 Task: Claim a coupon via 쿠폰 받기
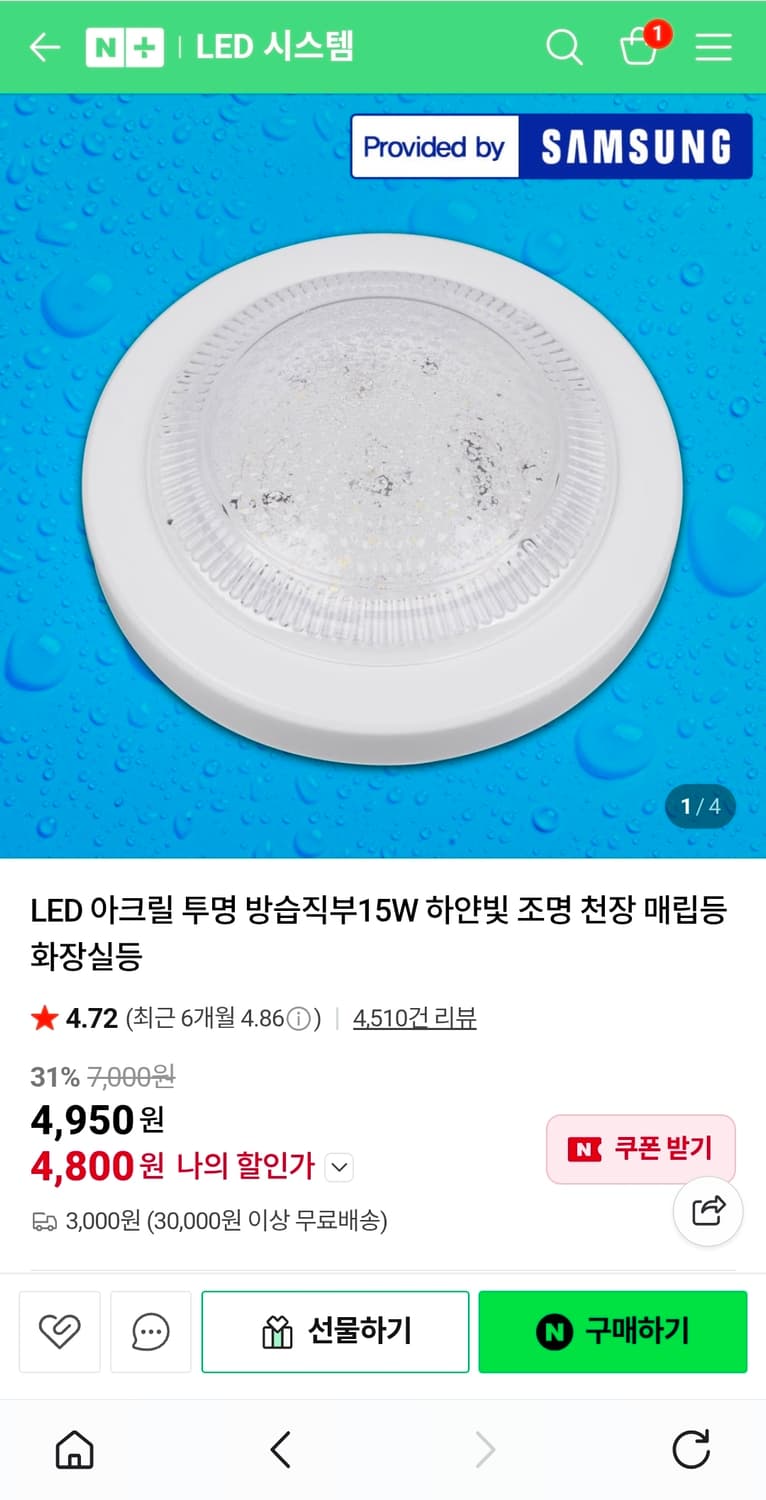(x=640, y=1148)
